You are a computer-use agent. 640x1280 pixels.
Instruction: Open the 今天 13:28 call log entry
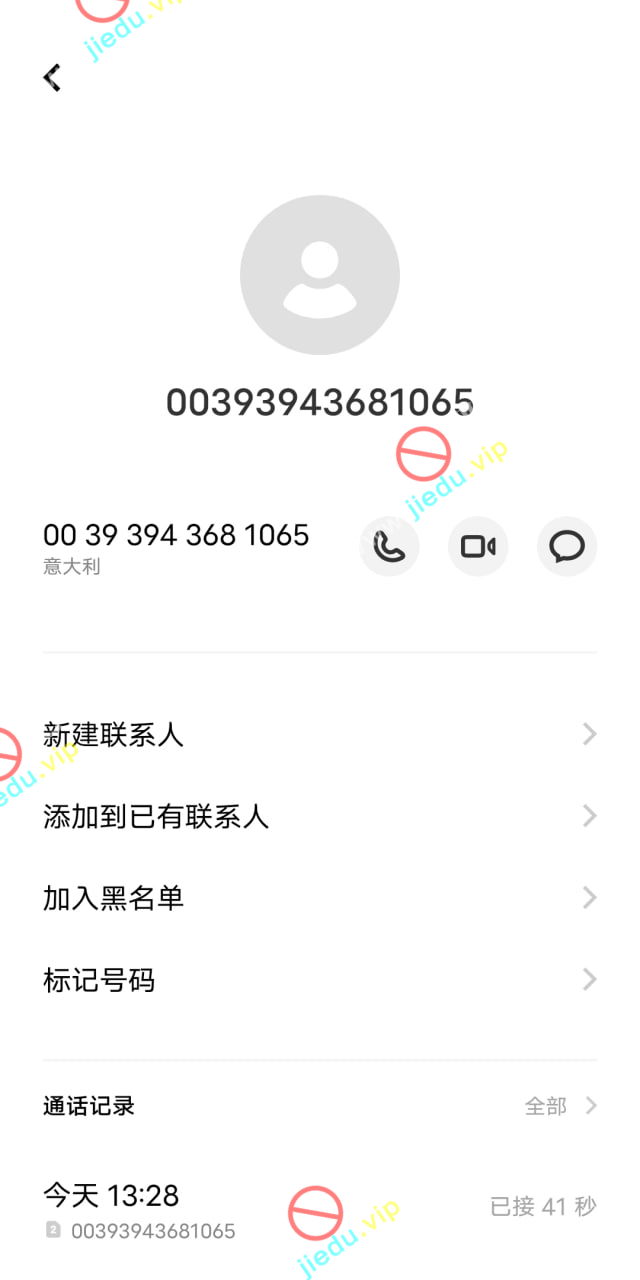point(320,1208)
